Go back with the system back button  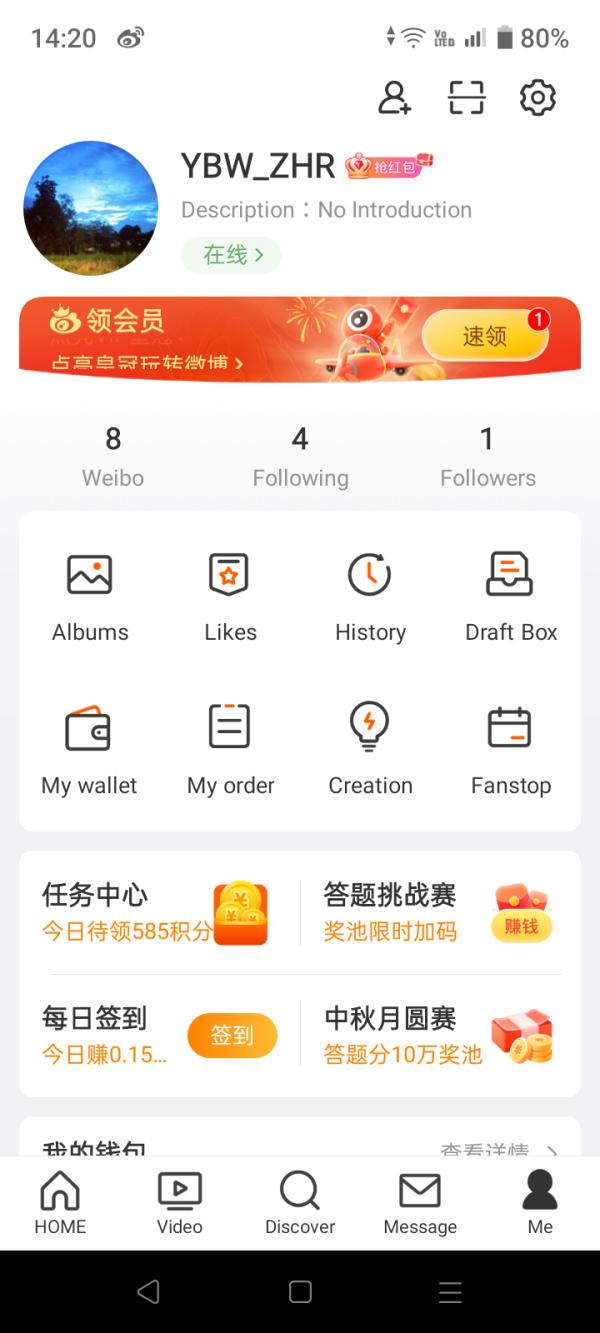[x=148, y=1291]
